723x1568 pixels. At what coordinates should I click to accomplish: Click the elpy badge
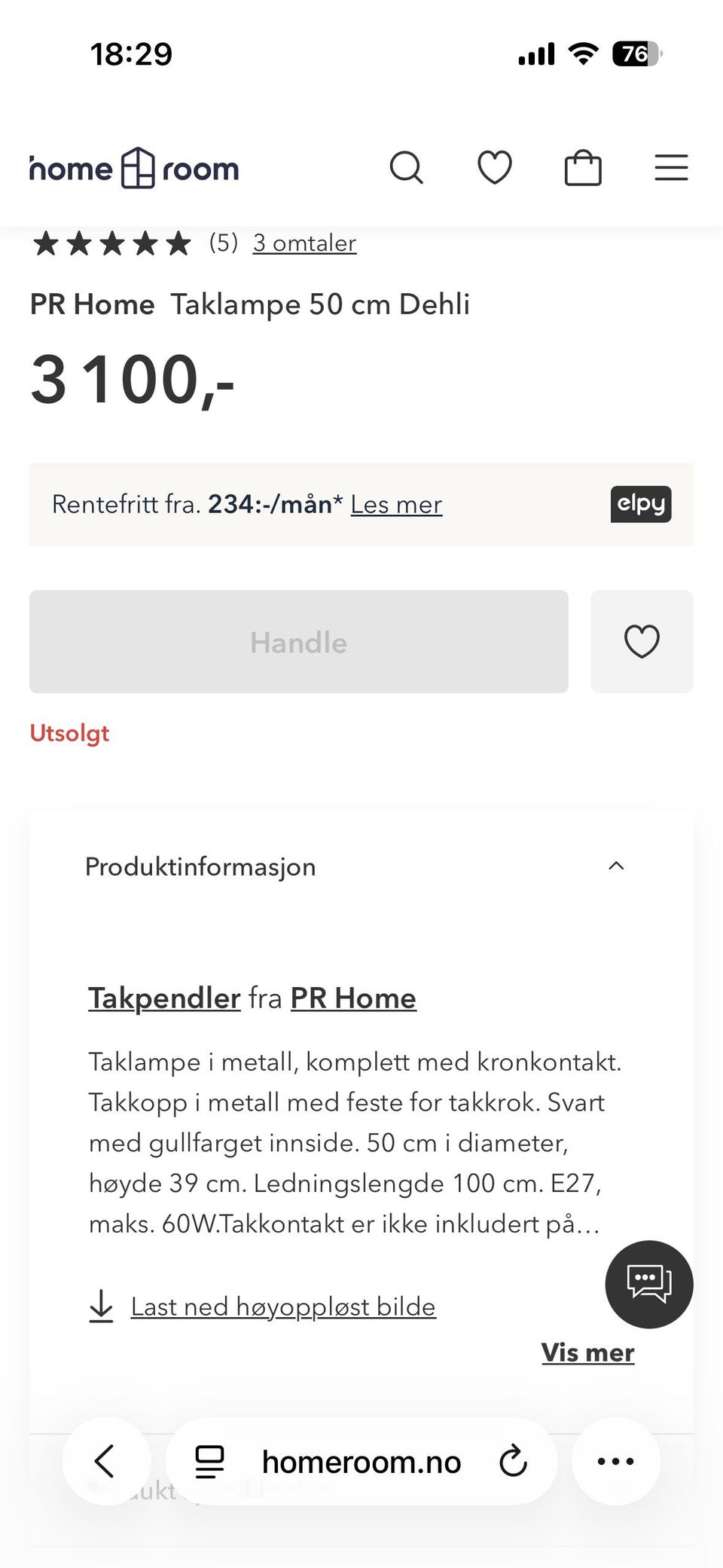pos(640,504)
